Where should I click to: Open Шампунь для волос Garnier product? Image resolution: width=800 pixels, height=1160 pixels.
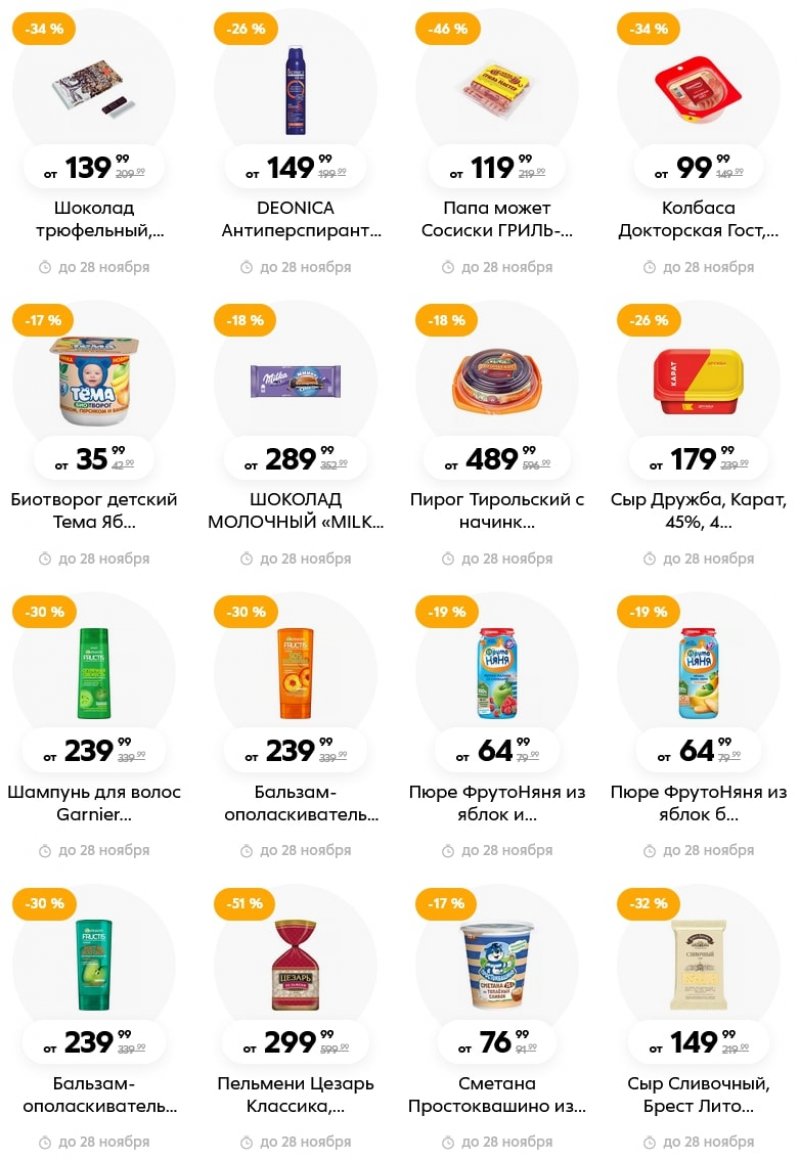[94, 672]
